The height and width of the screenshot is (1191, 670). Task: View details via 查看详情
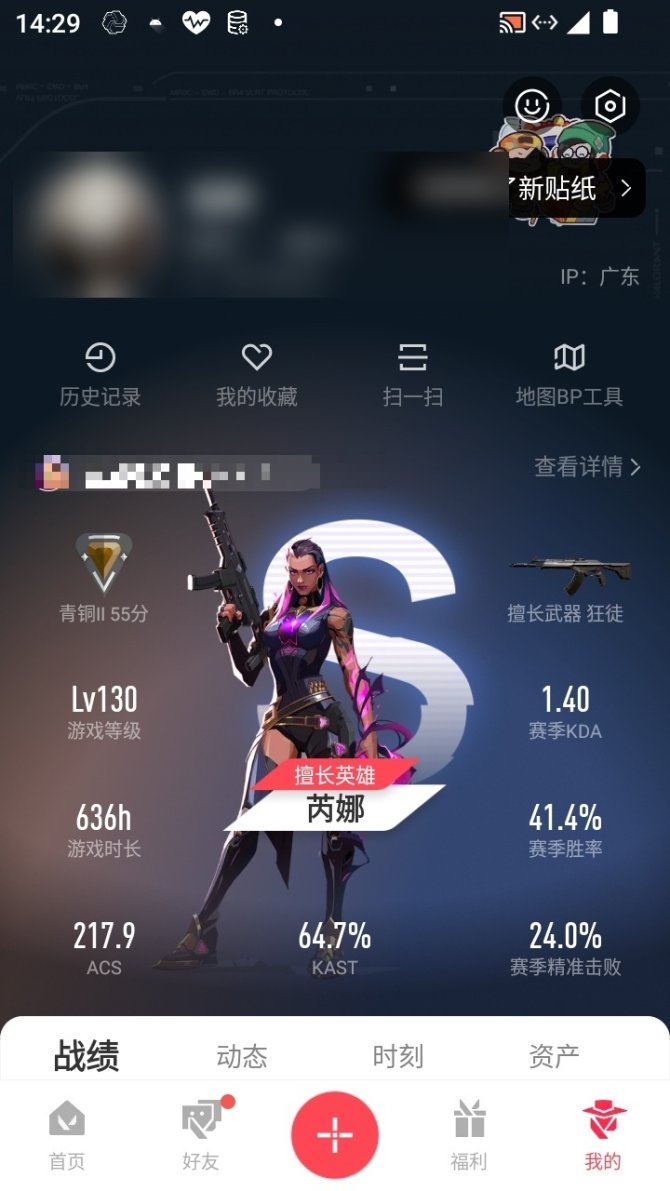[x=587, y=467]
